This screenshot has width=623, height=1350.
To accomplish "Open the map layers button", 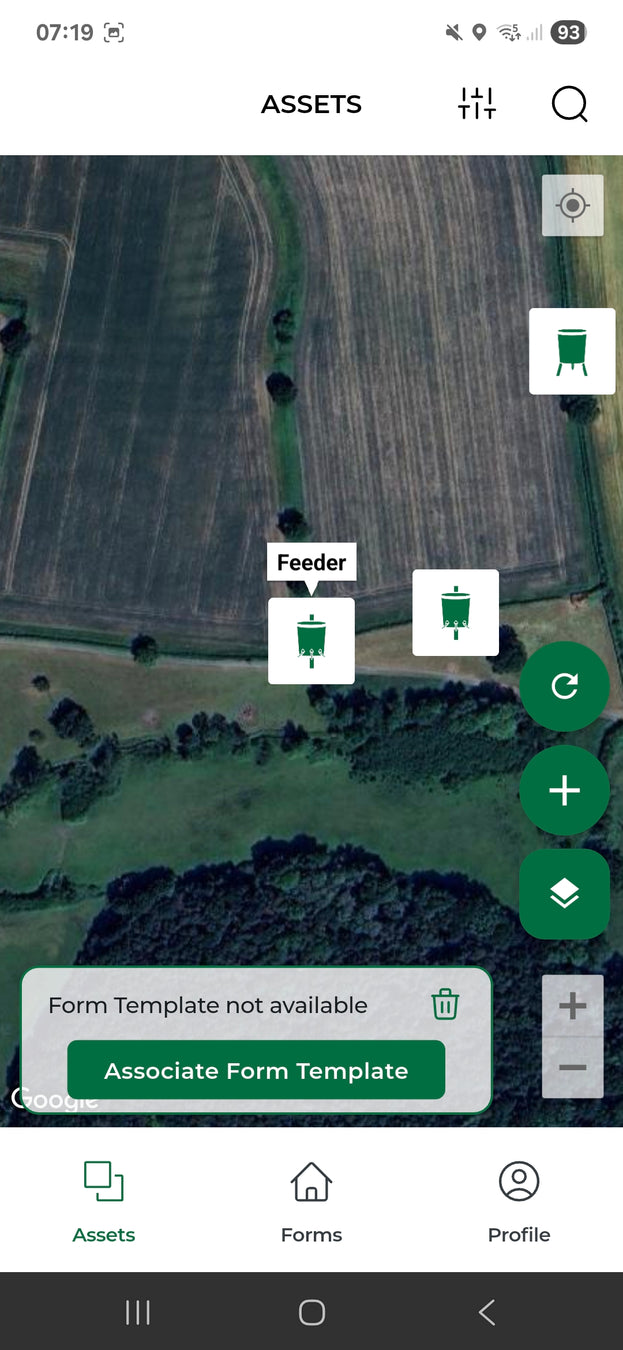I will pyautogui.click(x=564, y=894).
